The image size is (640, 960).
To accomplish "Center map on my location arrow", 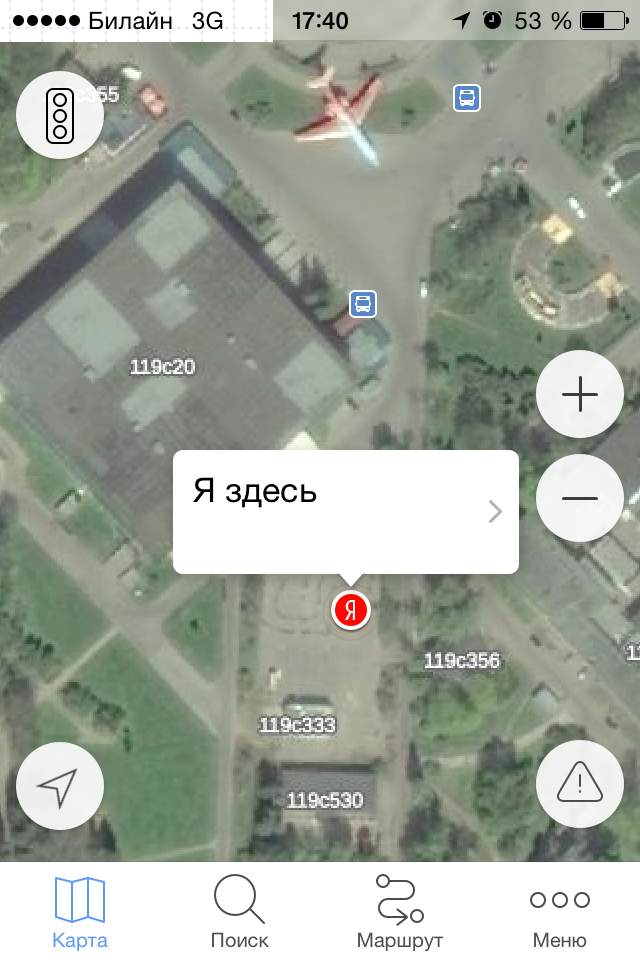I will [60, 788].
